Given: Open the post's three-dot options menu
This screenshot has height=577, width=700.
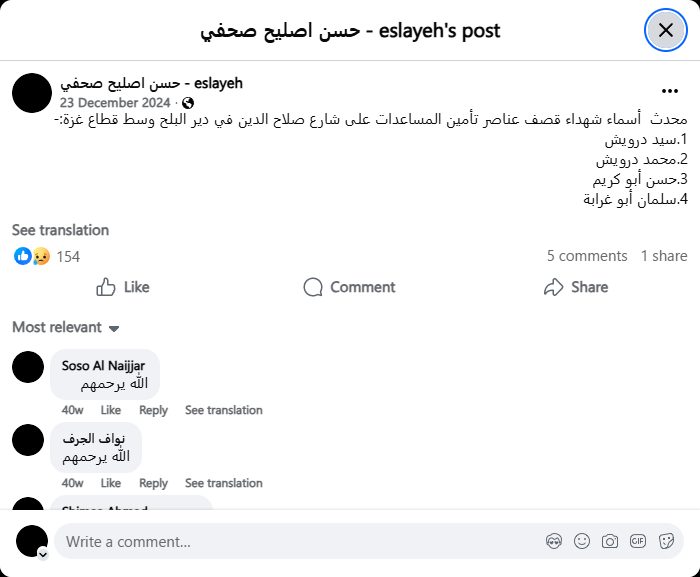Looking at the screenshot, I should (x=671, y=90).
